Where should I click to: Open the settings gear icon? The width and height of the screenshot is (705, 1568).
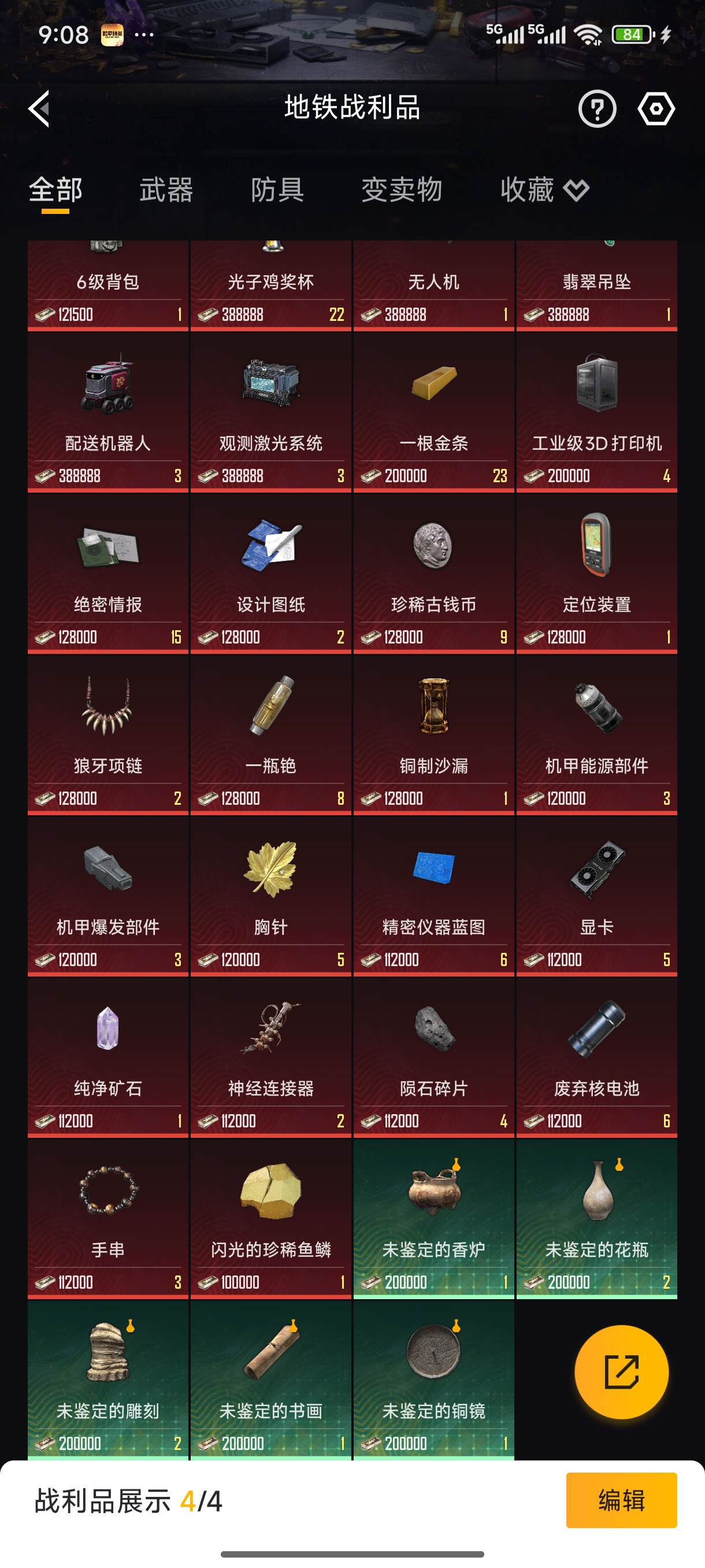coord(656,110)
